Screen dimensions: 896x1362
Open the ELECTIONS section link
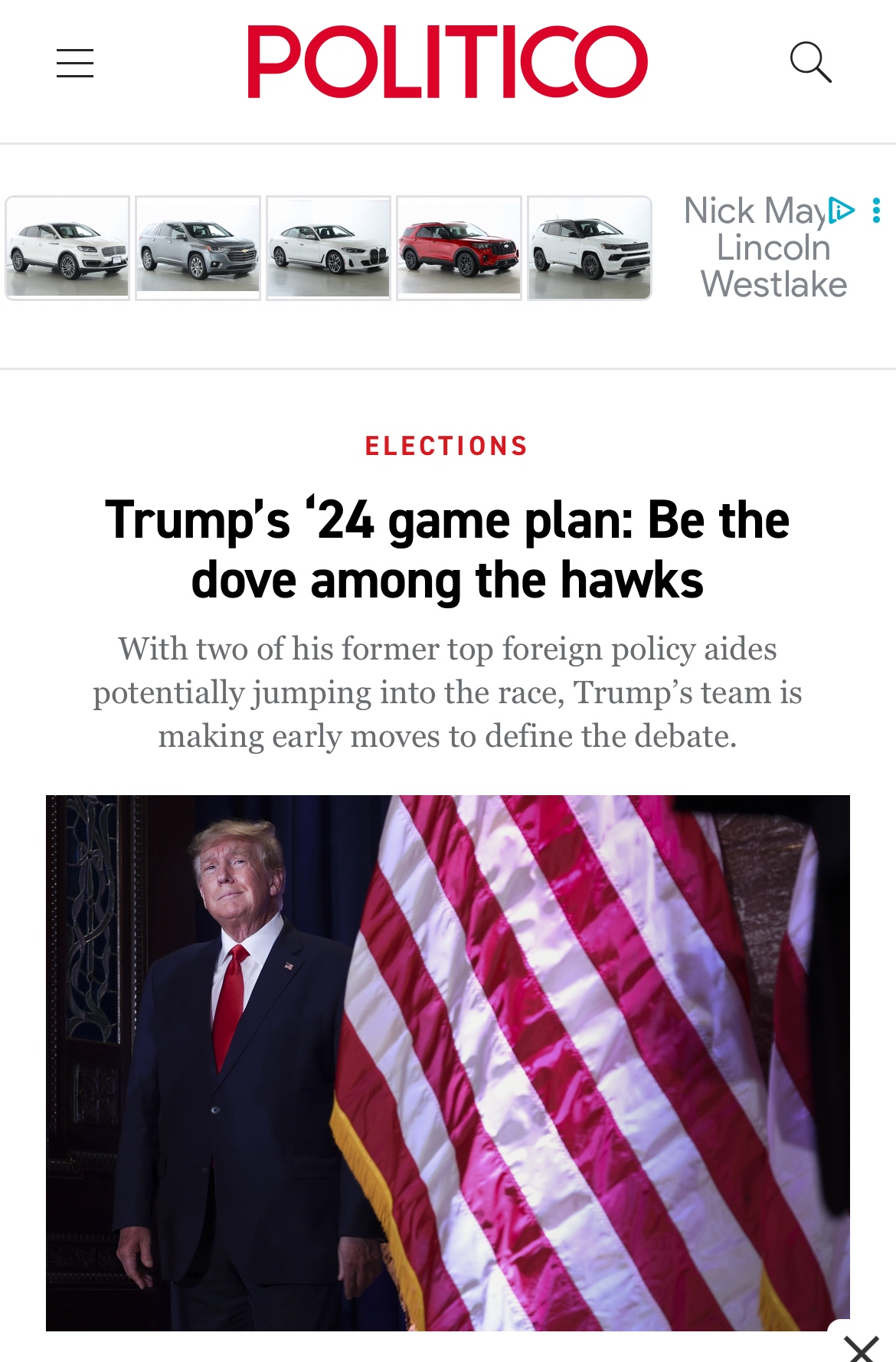click(x=446, y=446)
